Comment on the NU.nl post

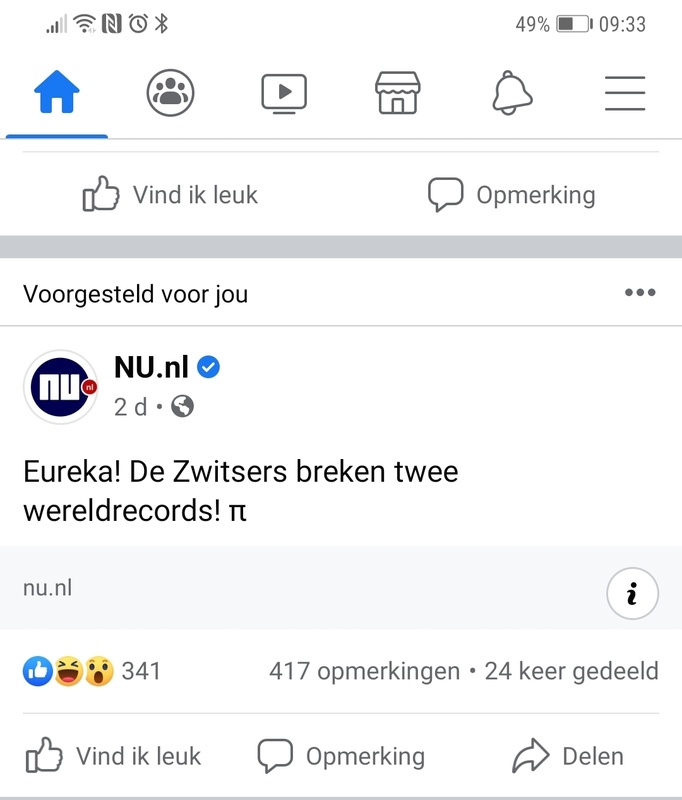coord(340,757)
